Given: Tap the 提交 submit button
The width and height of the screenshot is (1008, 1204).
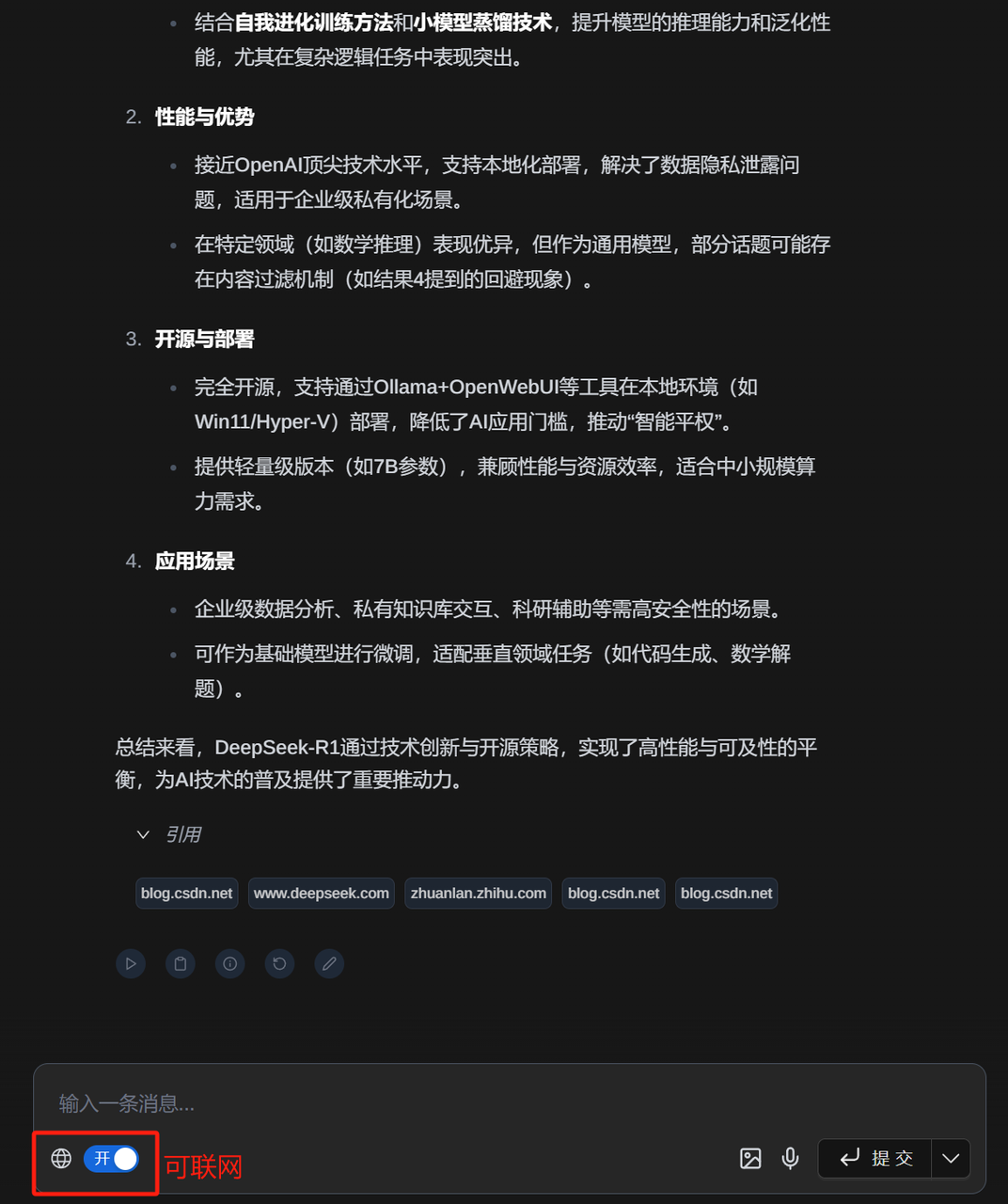Looking at the screenshot, I should 875,1159.
